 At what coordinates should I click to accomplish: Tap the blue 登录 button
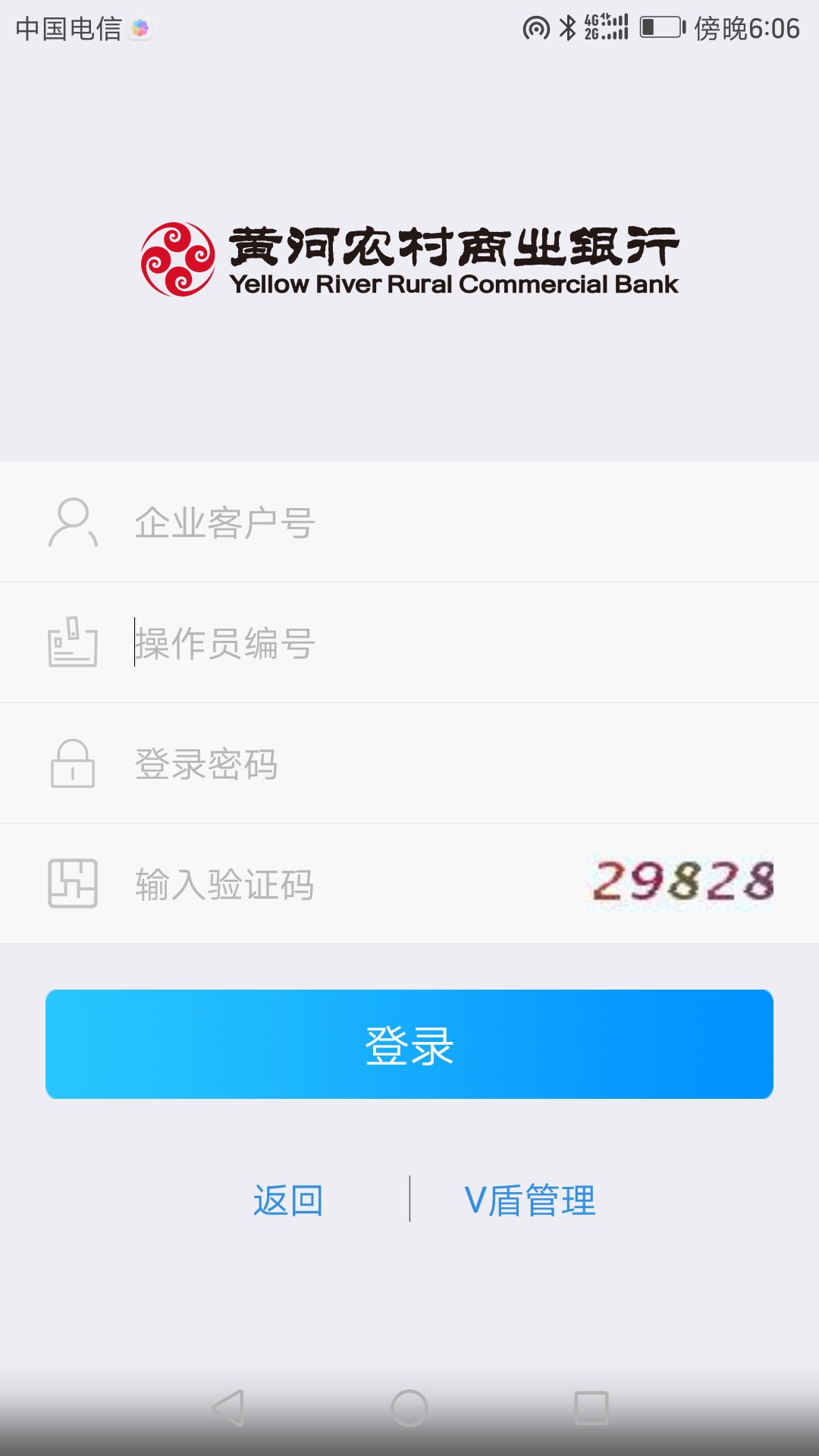tap(409, 1044)
